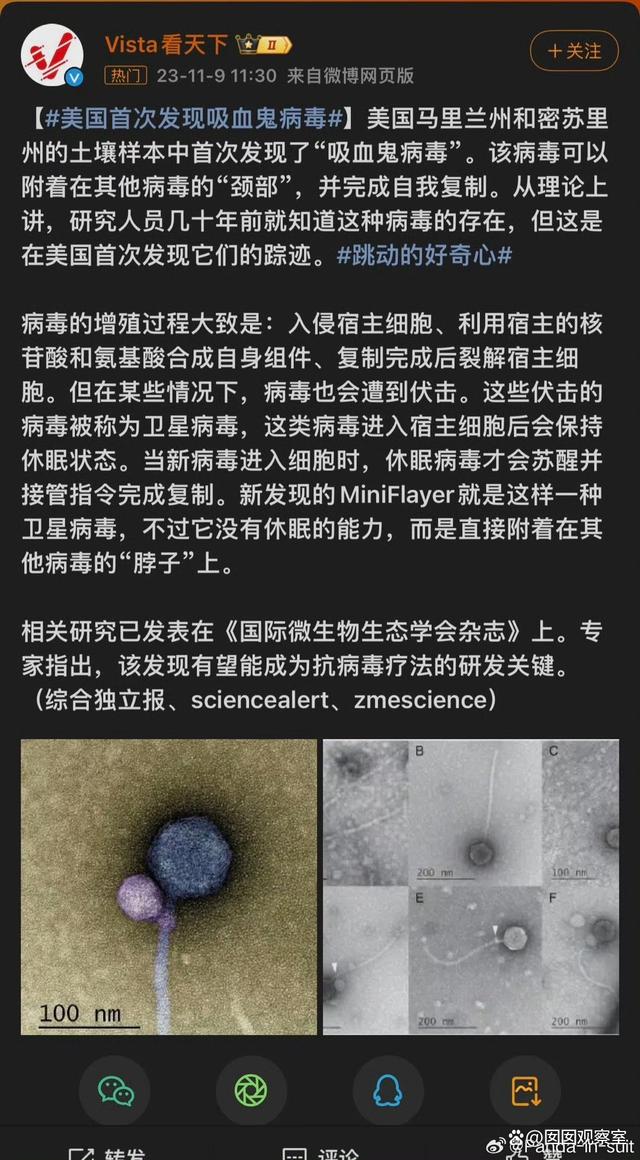The width and height of the screenshot is (640, 1160).
Task: Share the post to WeChat
Action: point(115,1090)
